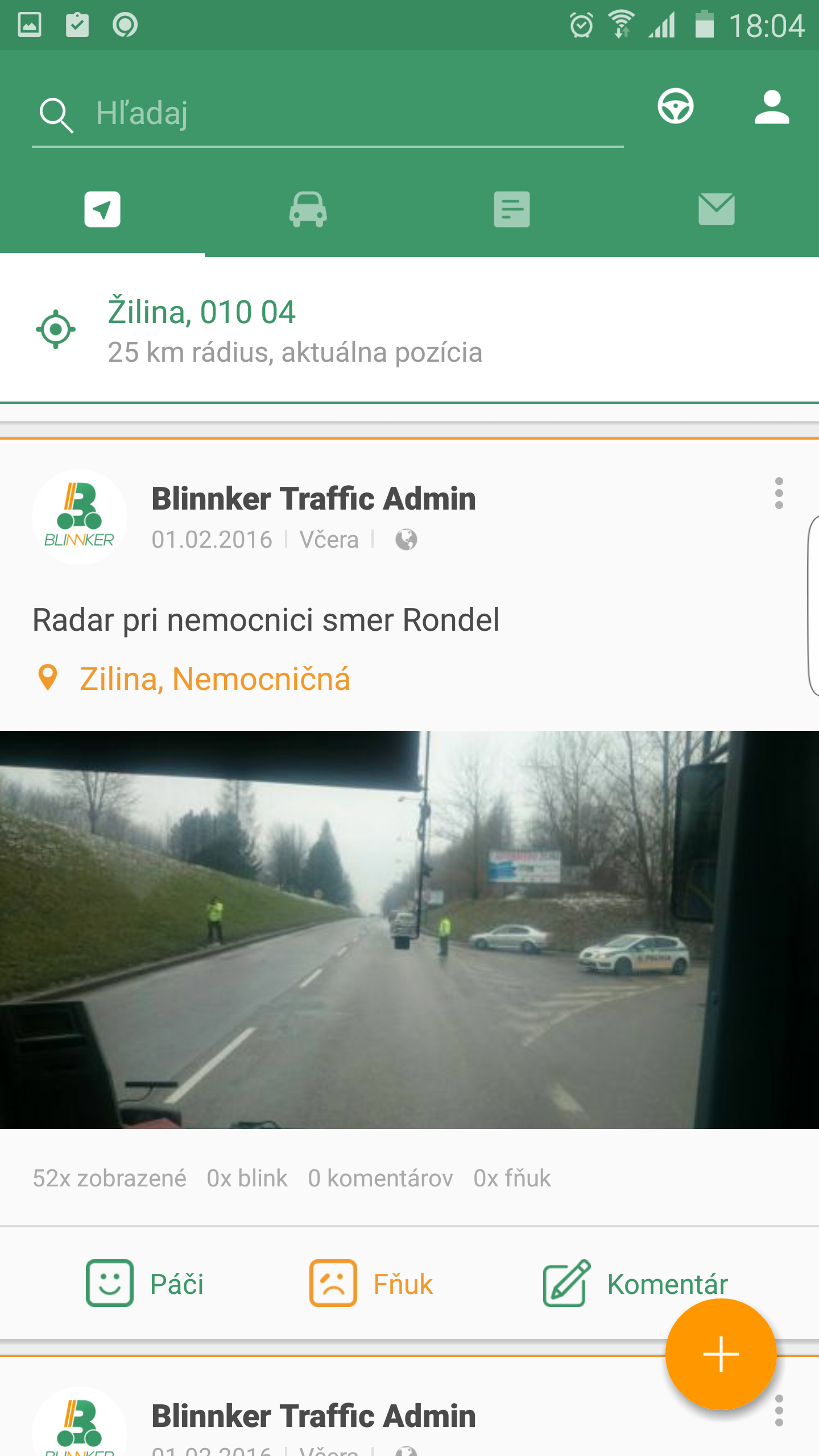Like the radar post with Páči

(146, 1284)
